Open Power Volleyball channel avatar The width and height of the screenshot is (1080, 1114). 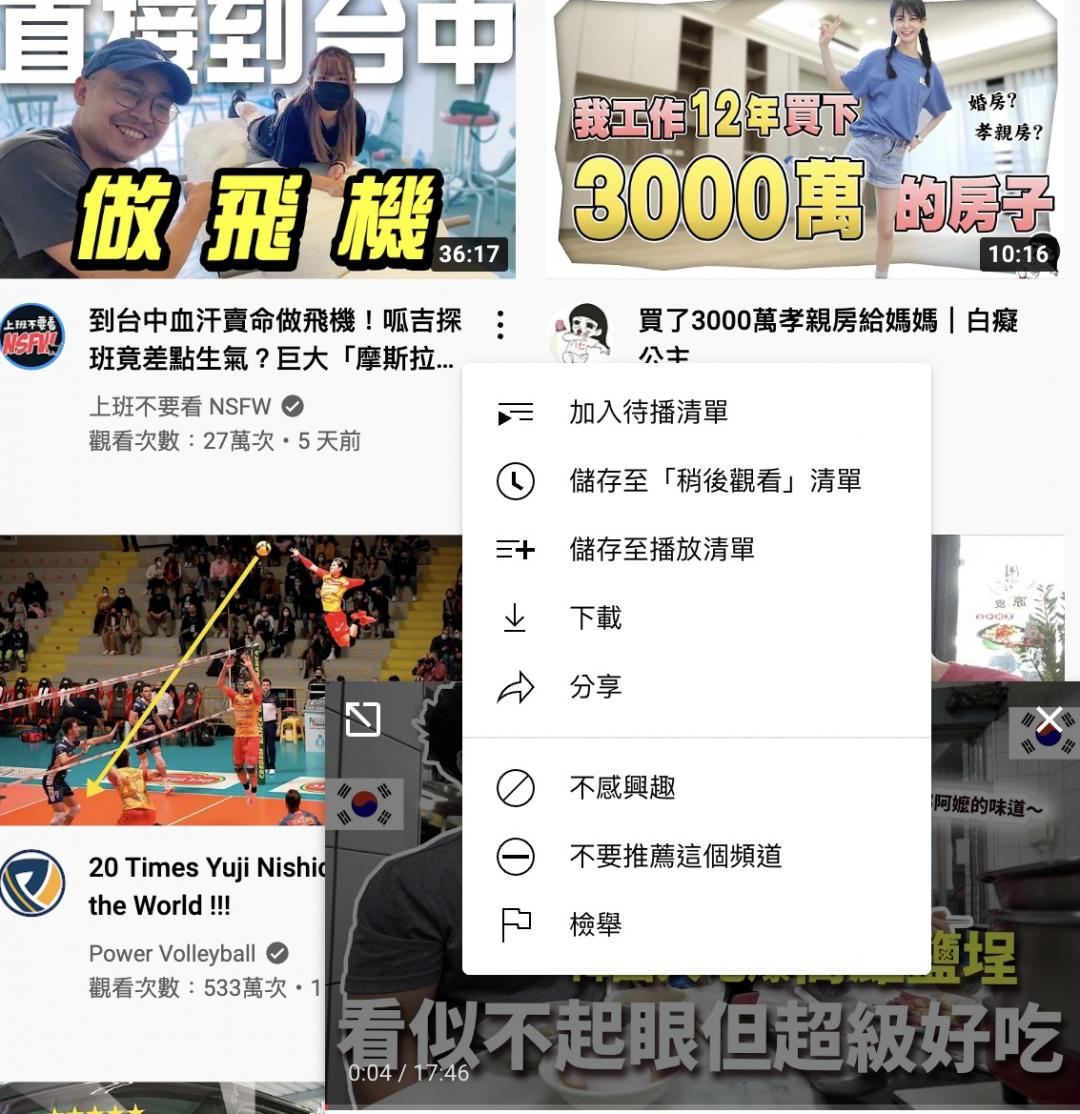(x=32, y=883)
